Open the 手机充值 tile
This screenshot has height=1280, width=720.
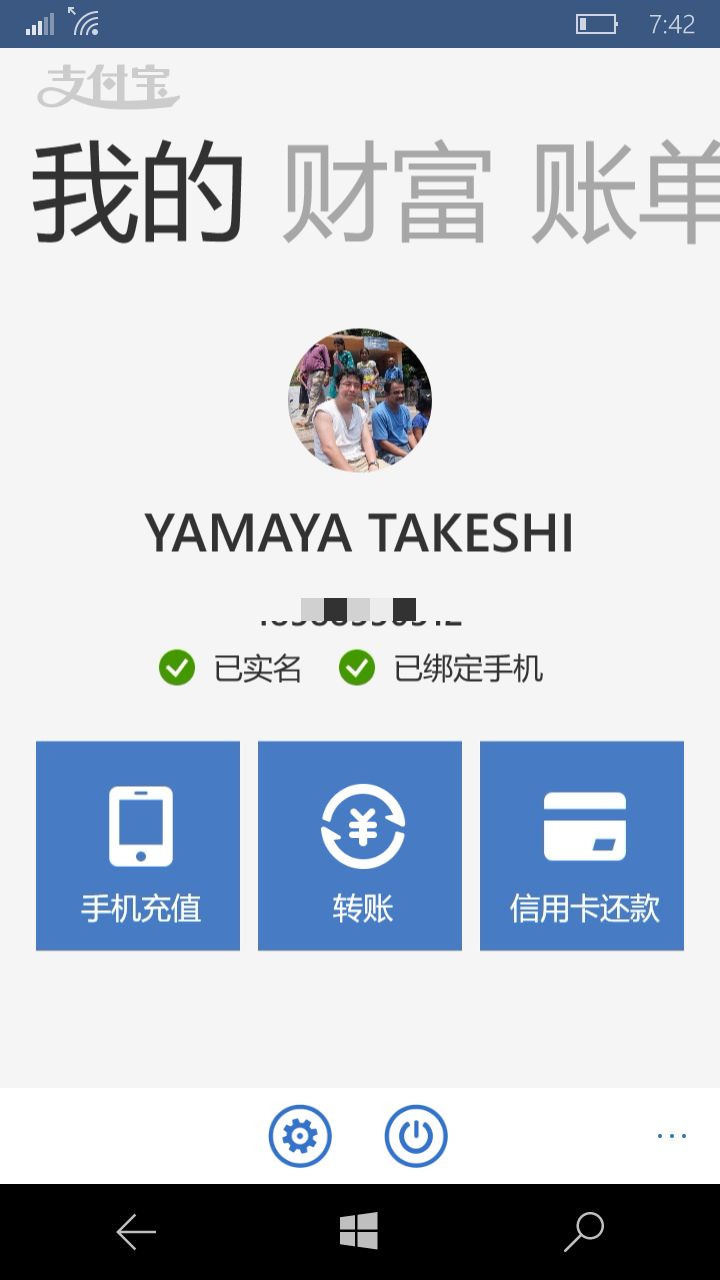coord(138,846)
